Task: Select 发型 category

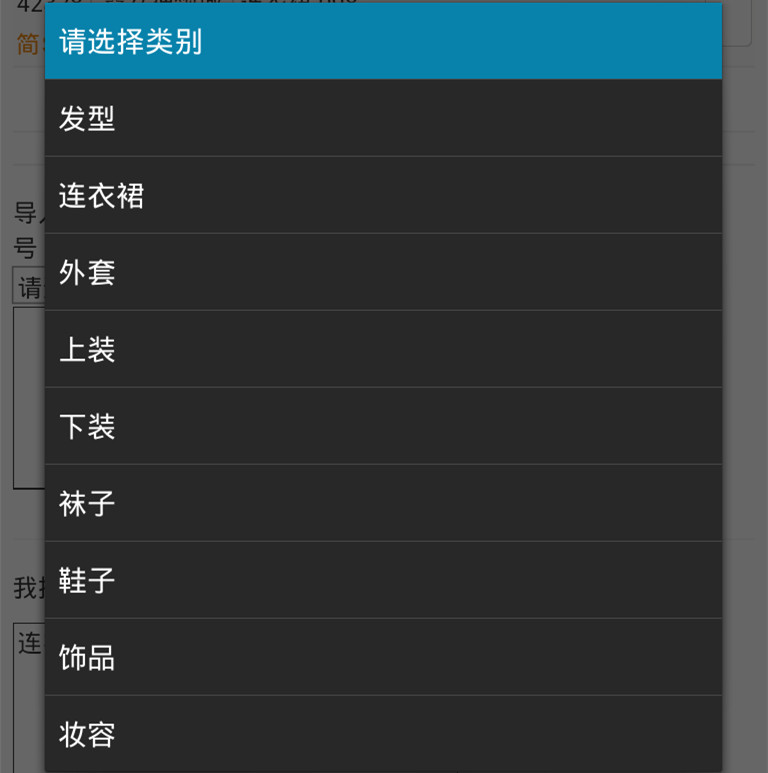Action: tap(383, 118)
